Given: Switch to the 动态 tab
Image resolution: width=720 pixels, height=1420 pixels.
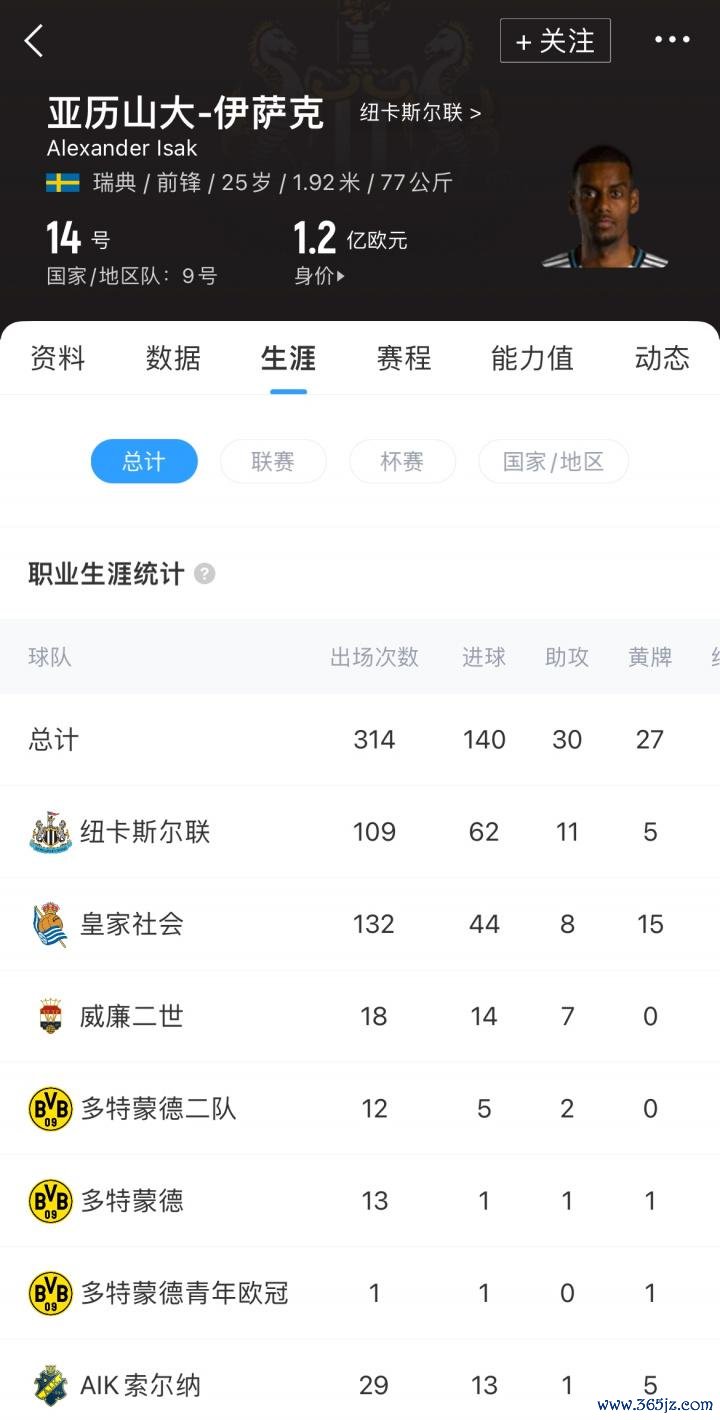Looking at the screenshot, I should (x=662, y=358).
